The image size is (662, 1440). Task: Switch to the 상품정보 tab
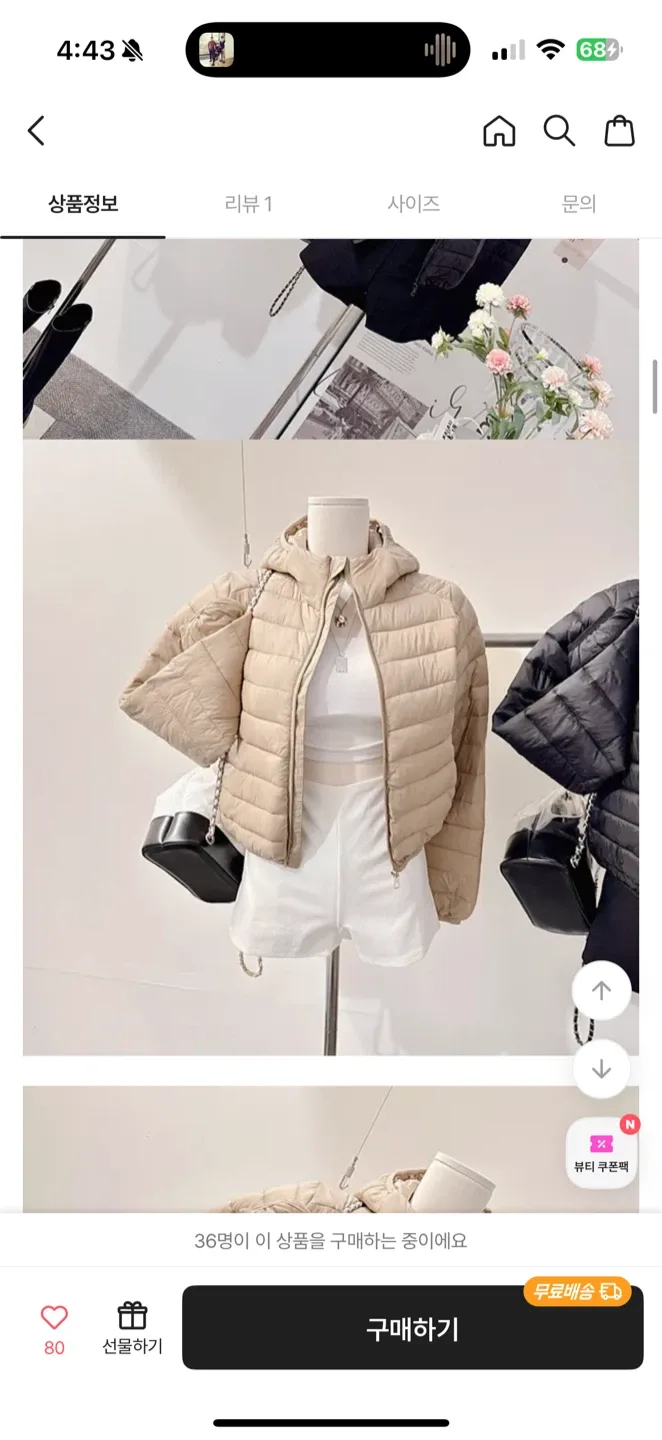point(83,204)
